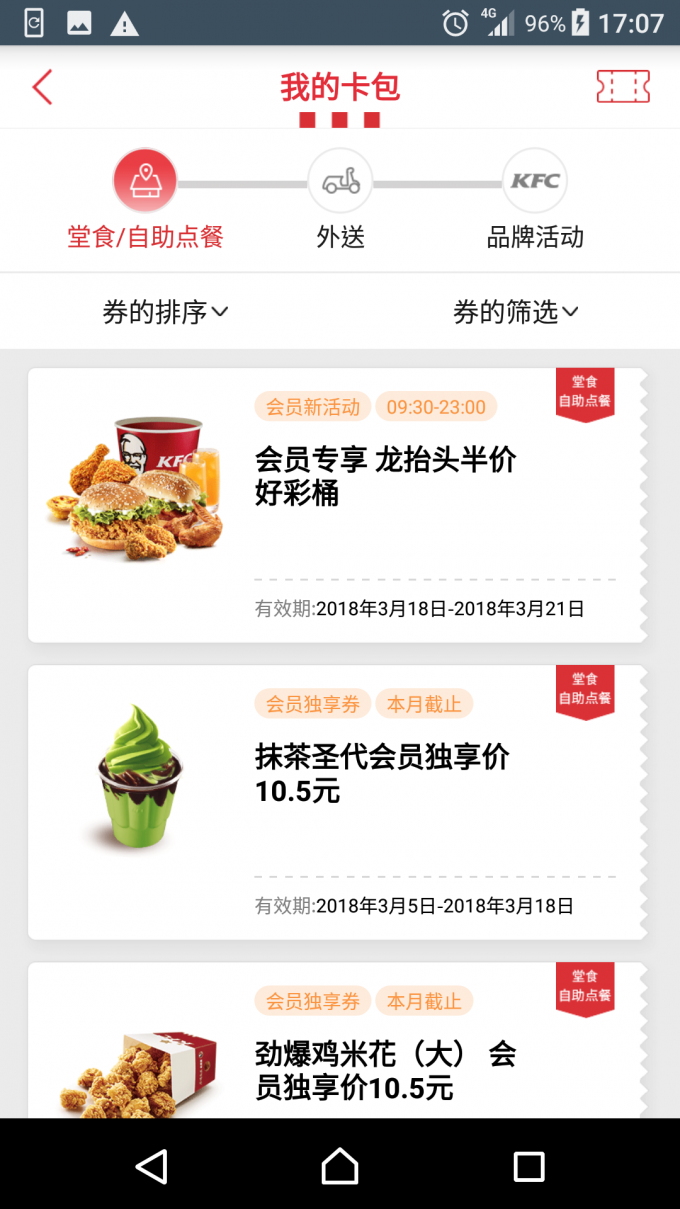Open the recent apps view

click(528, 1166)
